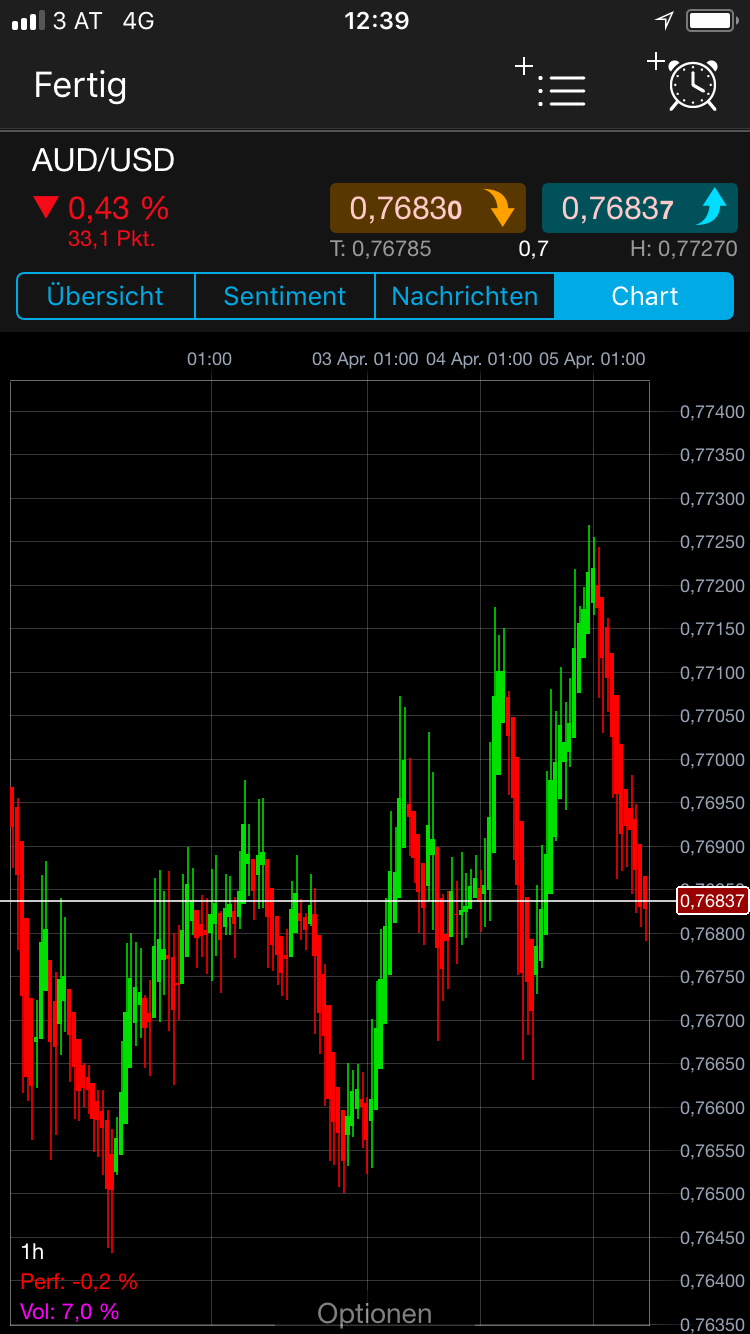750x1334 pixels.
Task: Tap the sell price 0,76830
Action: coord(428,208)
